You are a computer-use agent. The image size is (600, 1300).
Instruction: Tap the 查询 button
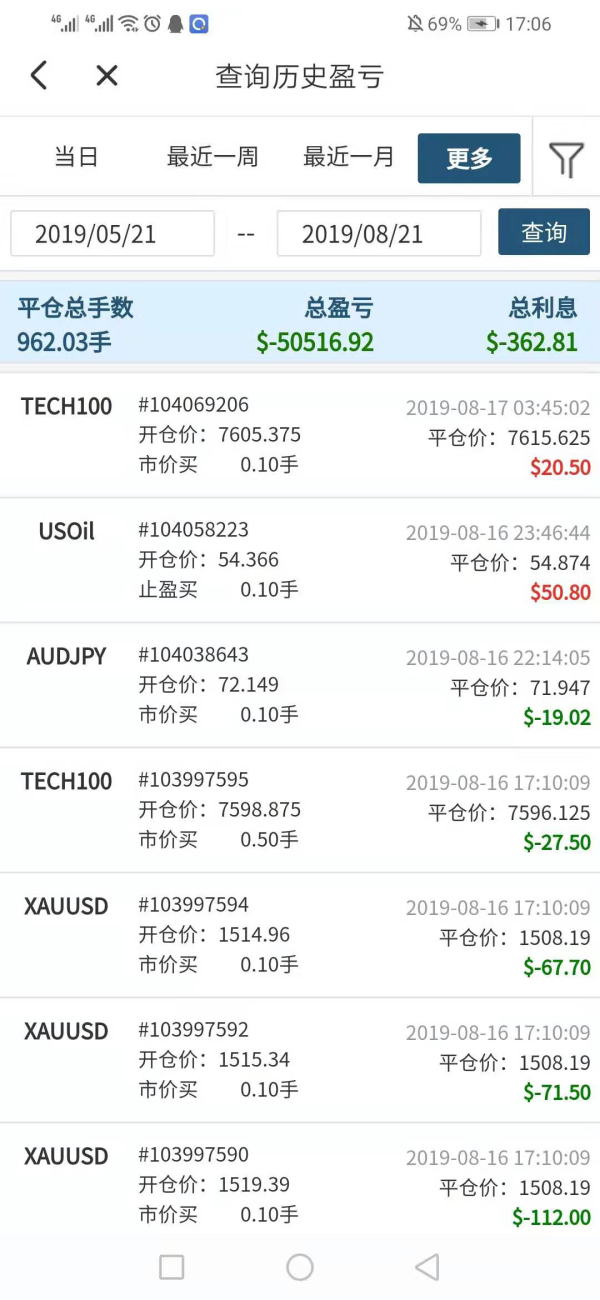[544, 233]
